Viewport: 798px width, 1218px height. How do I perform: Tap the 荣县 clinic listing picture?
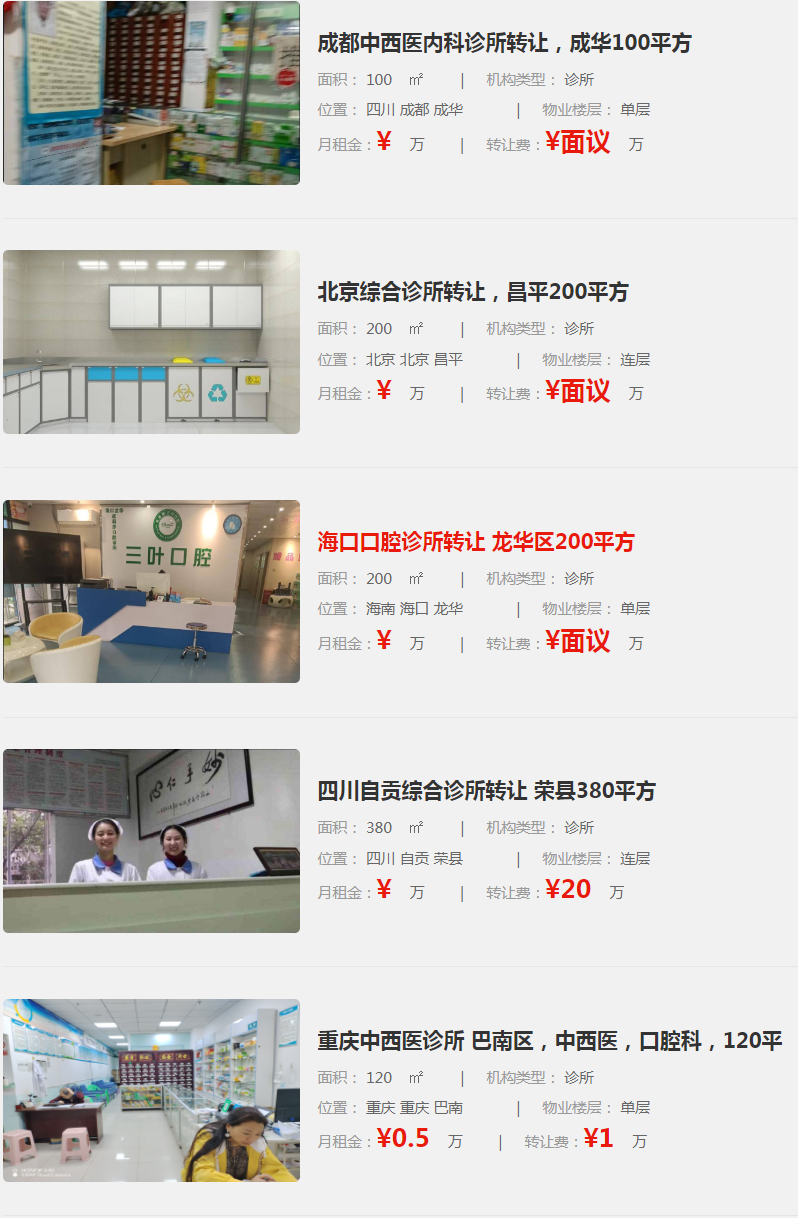(151, 840)
